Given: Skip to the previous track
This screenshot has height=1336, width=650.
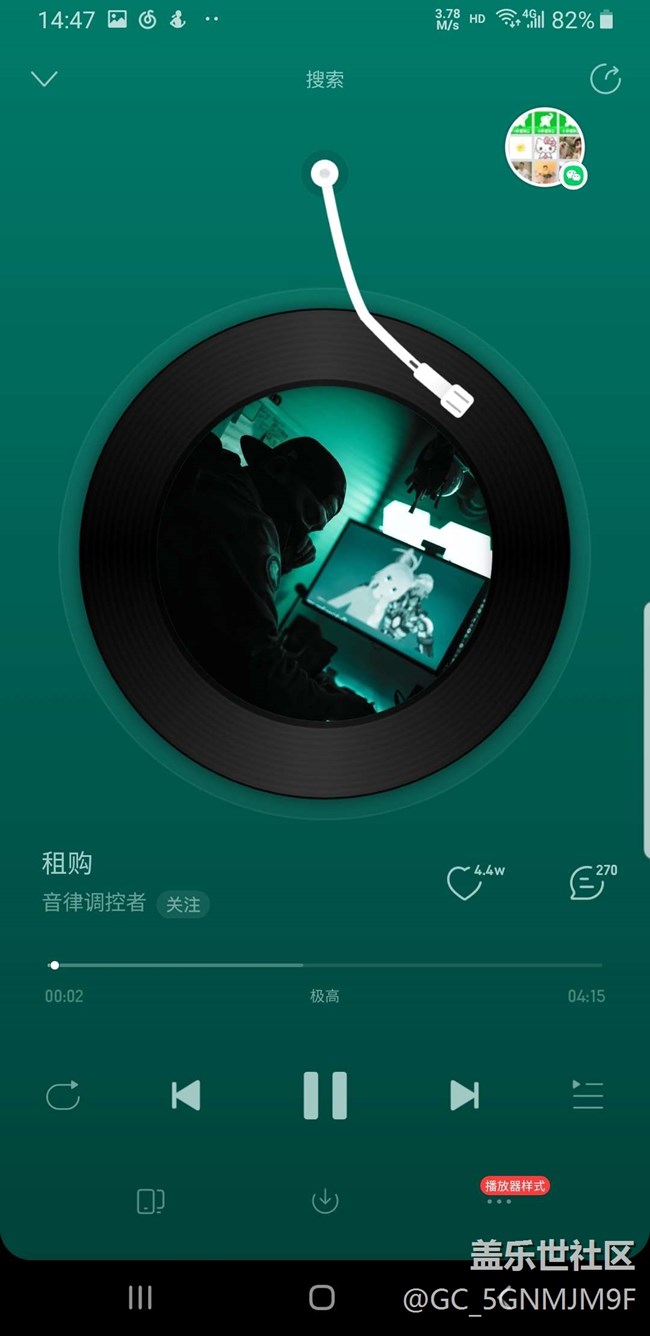Looking at the screenshot, I should coord(186,1095).
